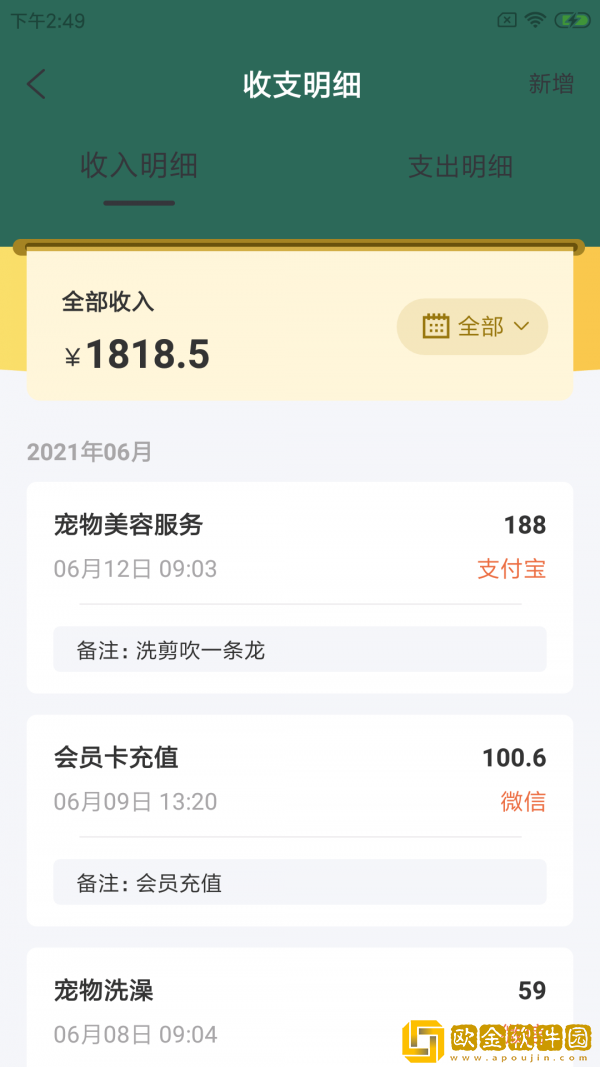The width and height of the screenshot is (600, 1067).
Task: Open the 宠物美容服务 income record
Action: coord(300,545)
